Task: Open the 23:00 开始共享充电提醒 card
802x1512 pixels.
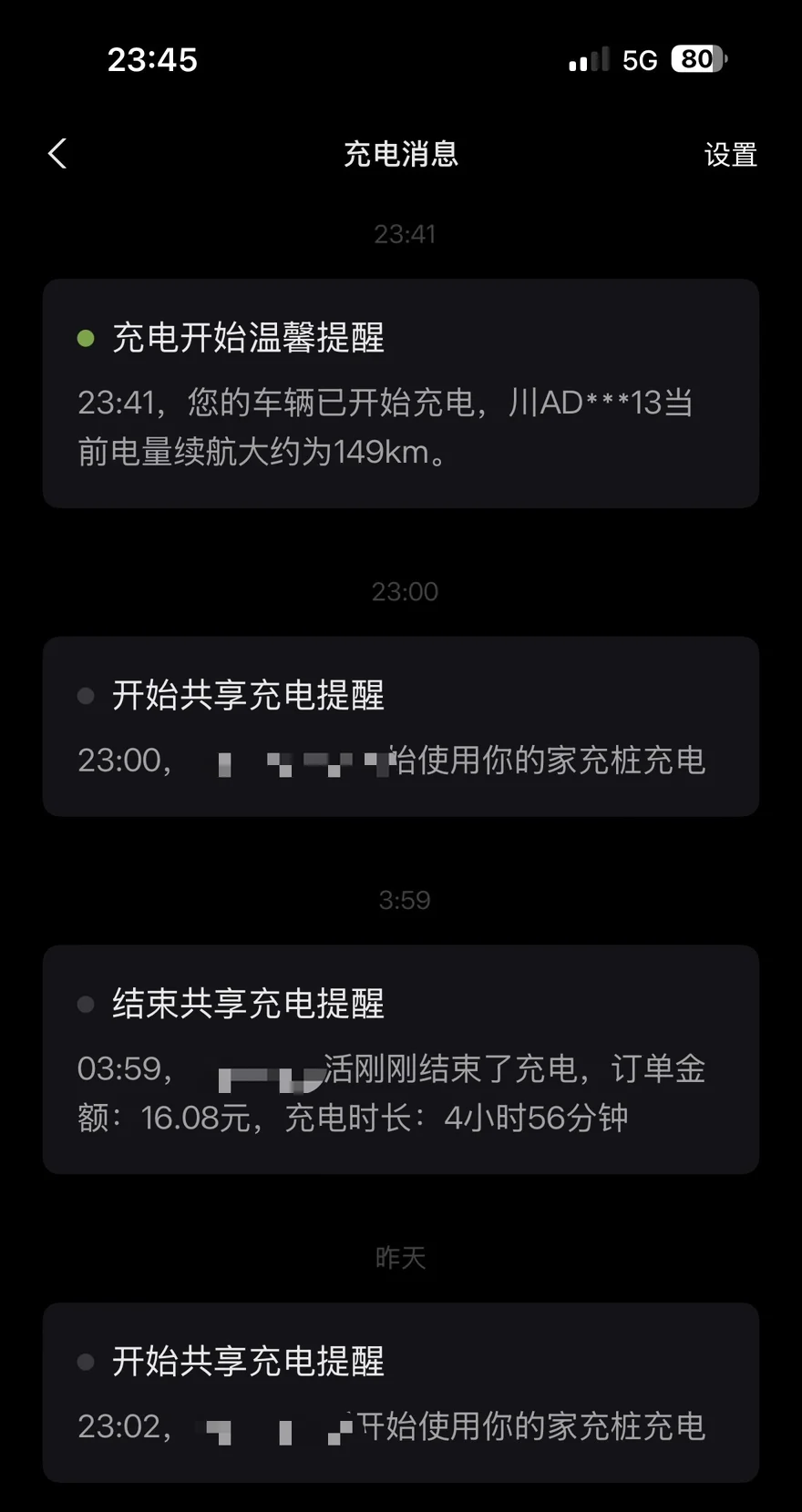Action: click(401, 726)
